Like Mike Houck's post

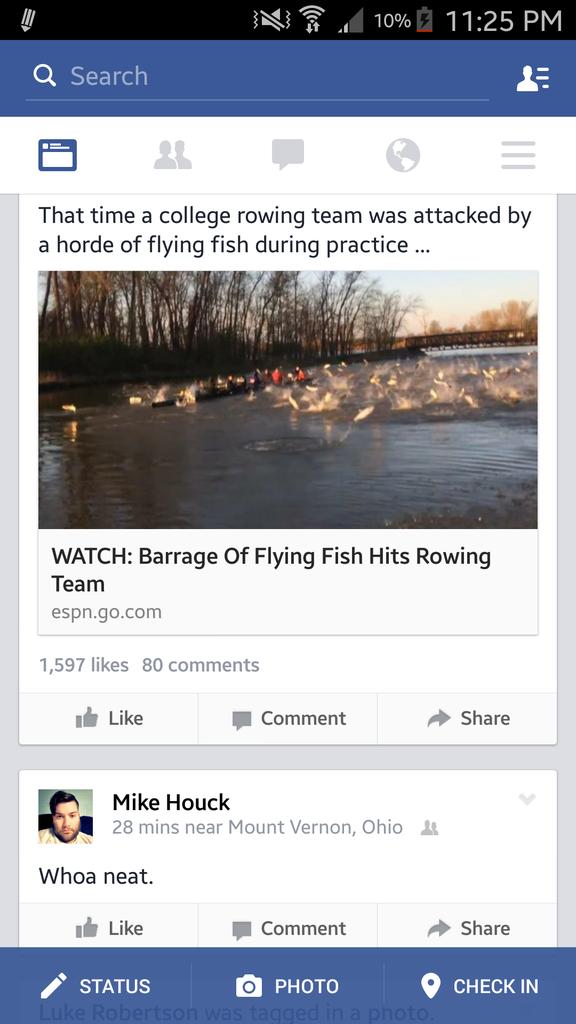click(109, 928)
